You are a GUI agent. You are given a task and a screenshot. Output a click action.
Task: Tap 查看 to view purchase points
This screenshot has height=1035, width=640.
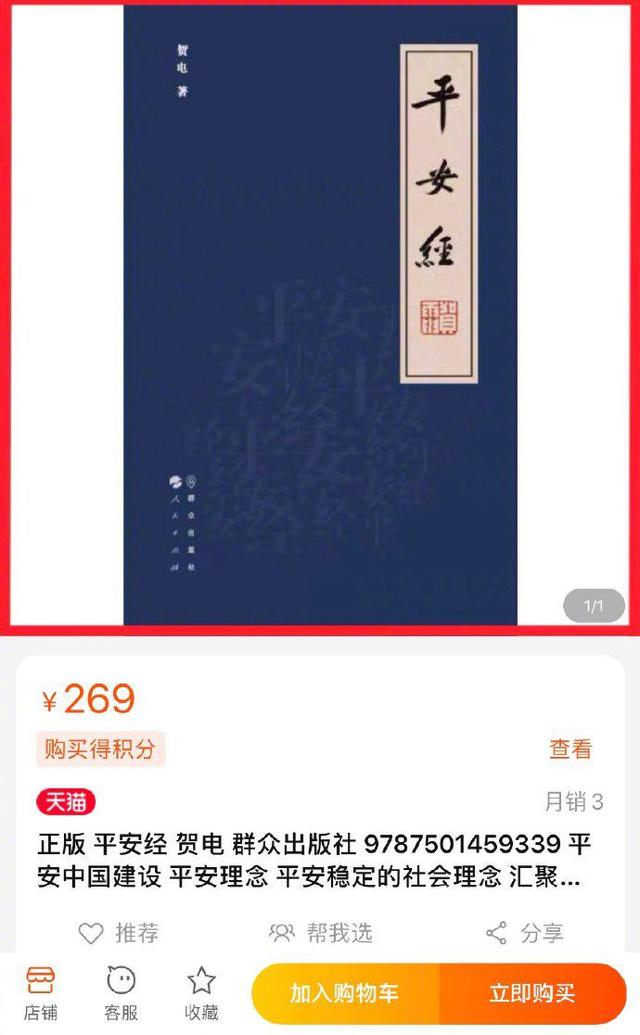[570, 749]
